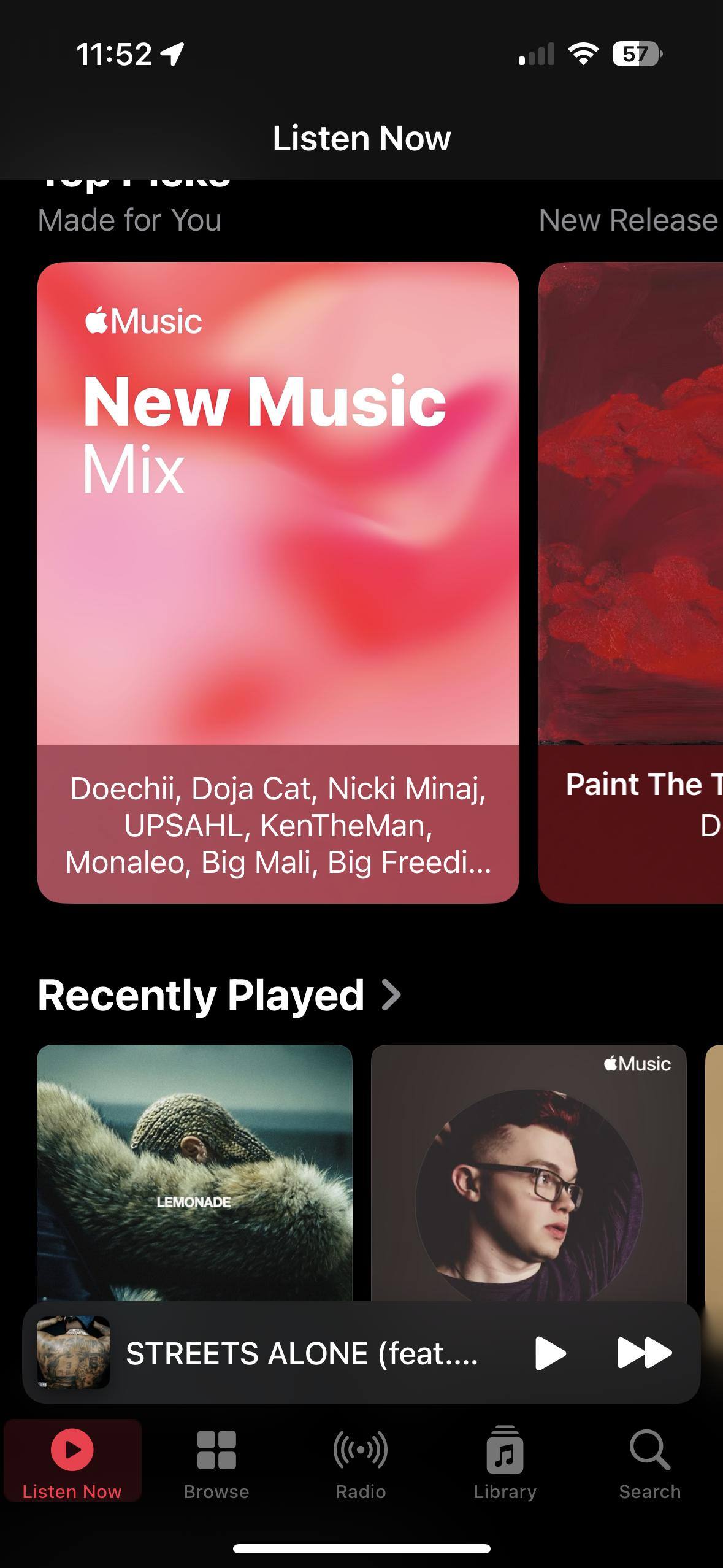Image resolution: width=723 pixels, height=1568 pixels.
Task: Expand the STREETS ALONE mini player
Action: coord(300,1353)
